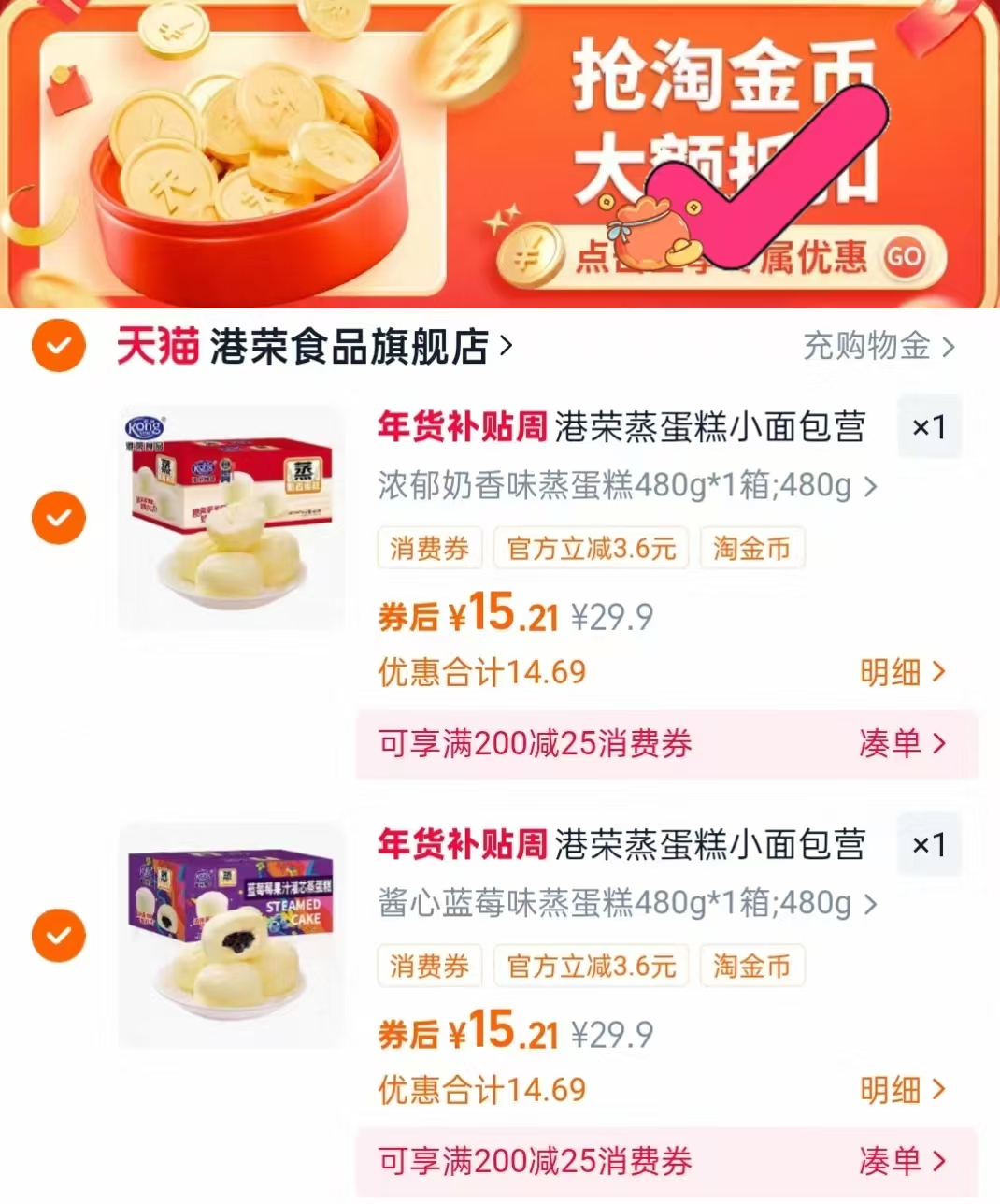The width and height of the screenshot is (1000, 1204).
Task: Deselect the store checkbox next to 港荣食品旗舰店
Action: click(58, 344)
